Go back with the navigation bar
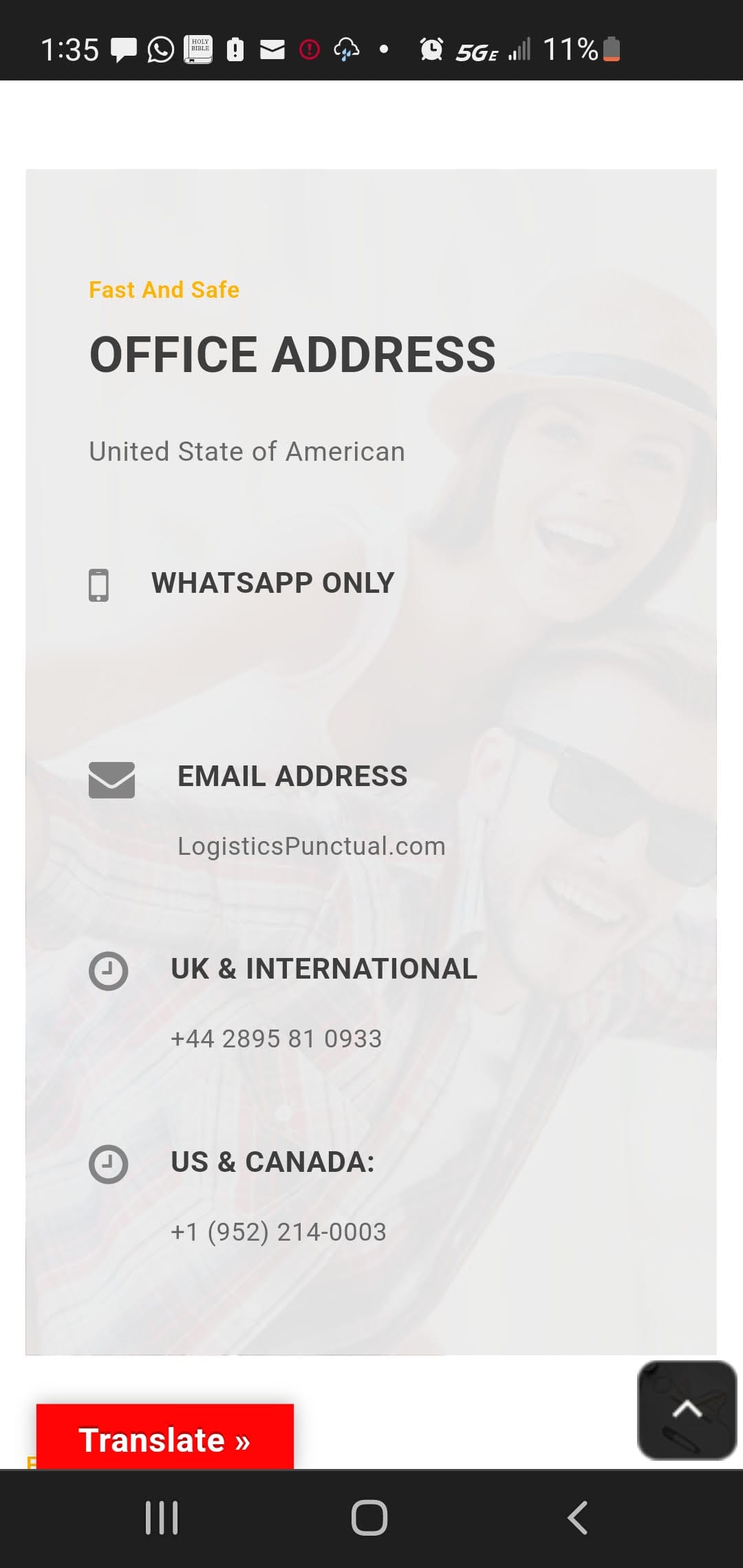 (x=578, y=1518)
